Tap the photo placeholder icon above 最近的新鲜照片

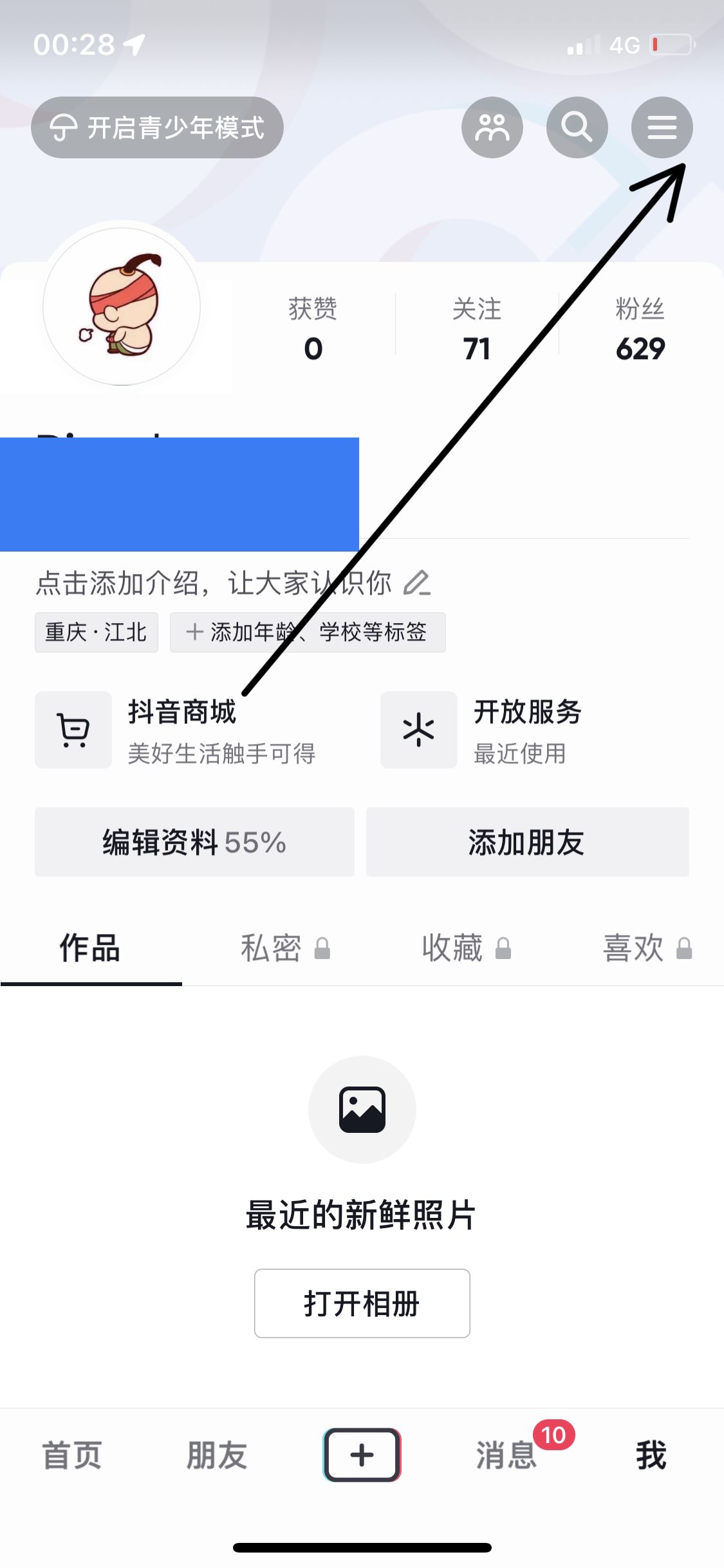click(362, 1109)
